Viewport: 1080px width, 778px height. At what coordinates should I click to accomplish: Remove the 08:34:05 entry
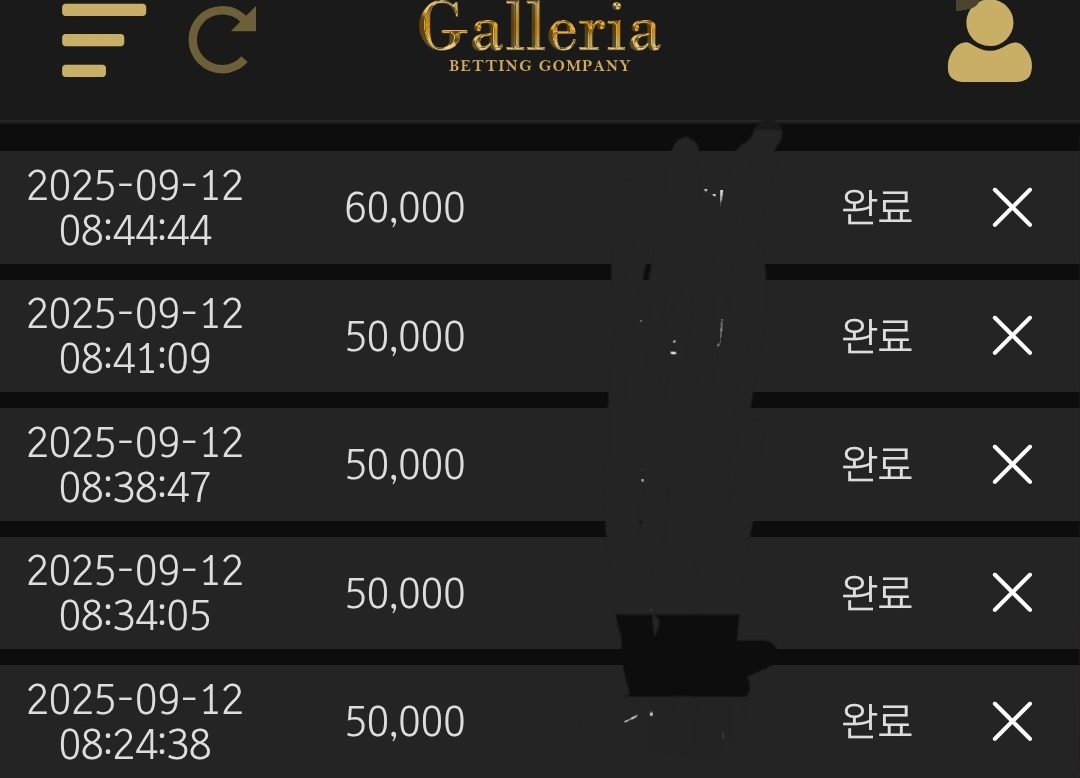tap(1012, 593)
